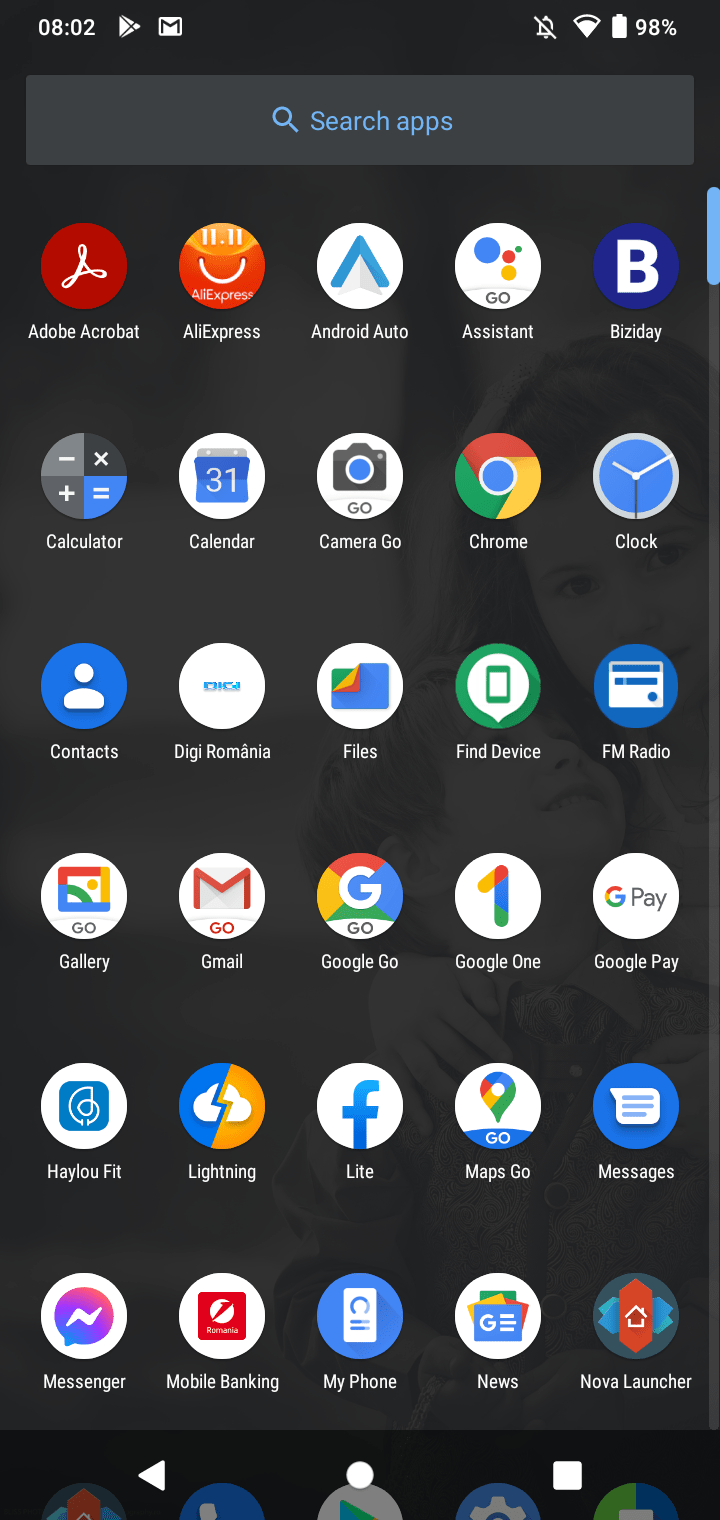Open Android Auto
This screenshot has height=1520, width=720.
pyautogui.click(x=360, y=267)
